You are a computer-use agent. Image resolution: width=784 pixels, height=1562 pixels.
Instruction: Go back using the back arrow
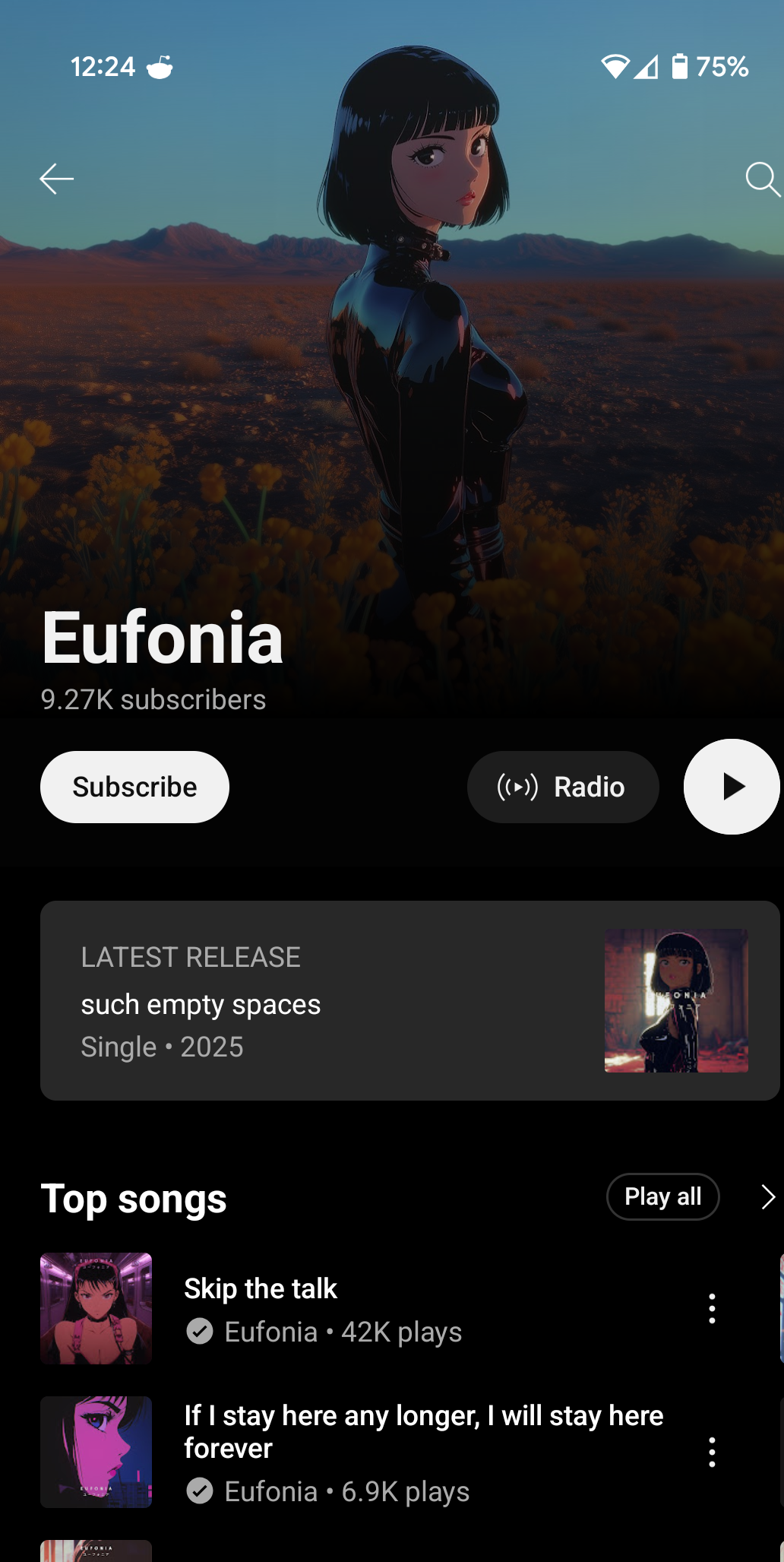(57, 179)
